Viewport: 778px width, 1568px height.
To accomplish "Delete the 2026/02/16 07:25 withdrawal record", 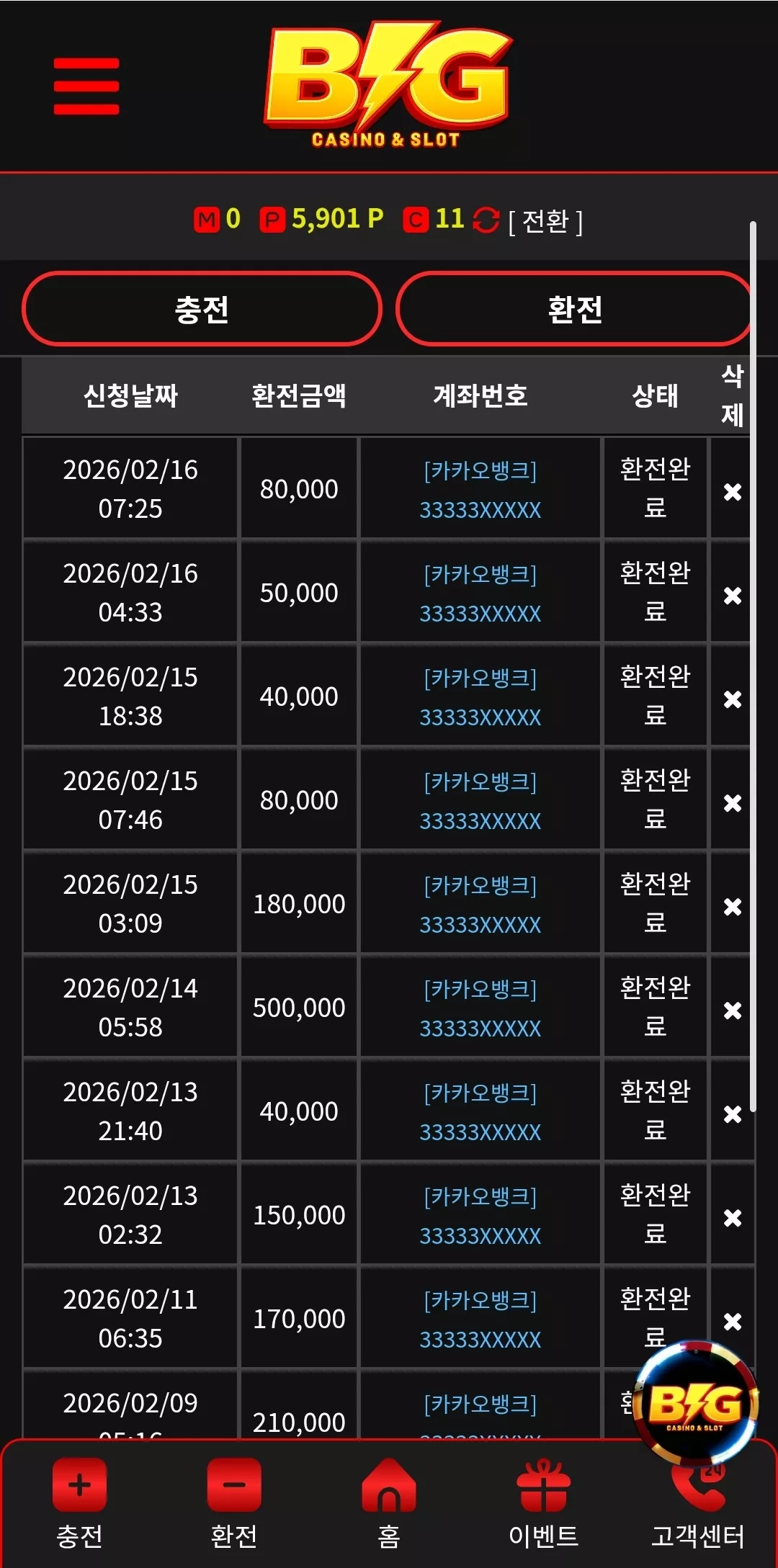I will click(733, 491).
